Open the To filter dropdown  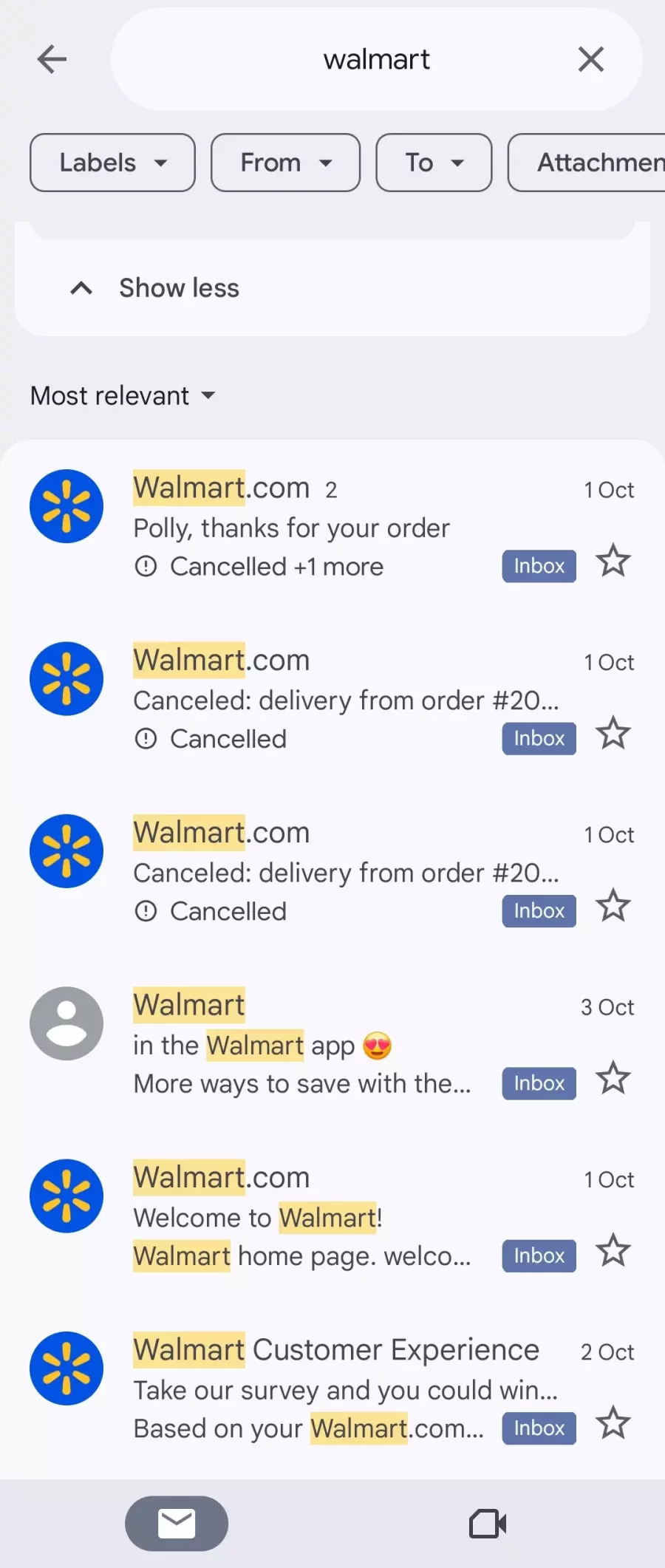click(434, 163)
